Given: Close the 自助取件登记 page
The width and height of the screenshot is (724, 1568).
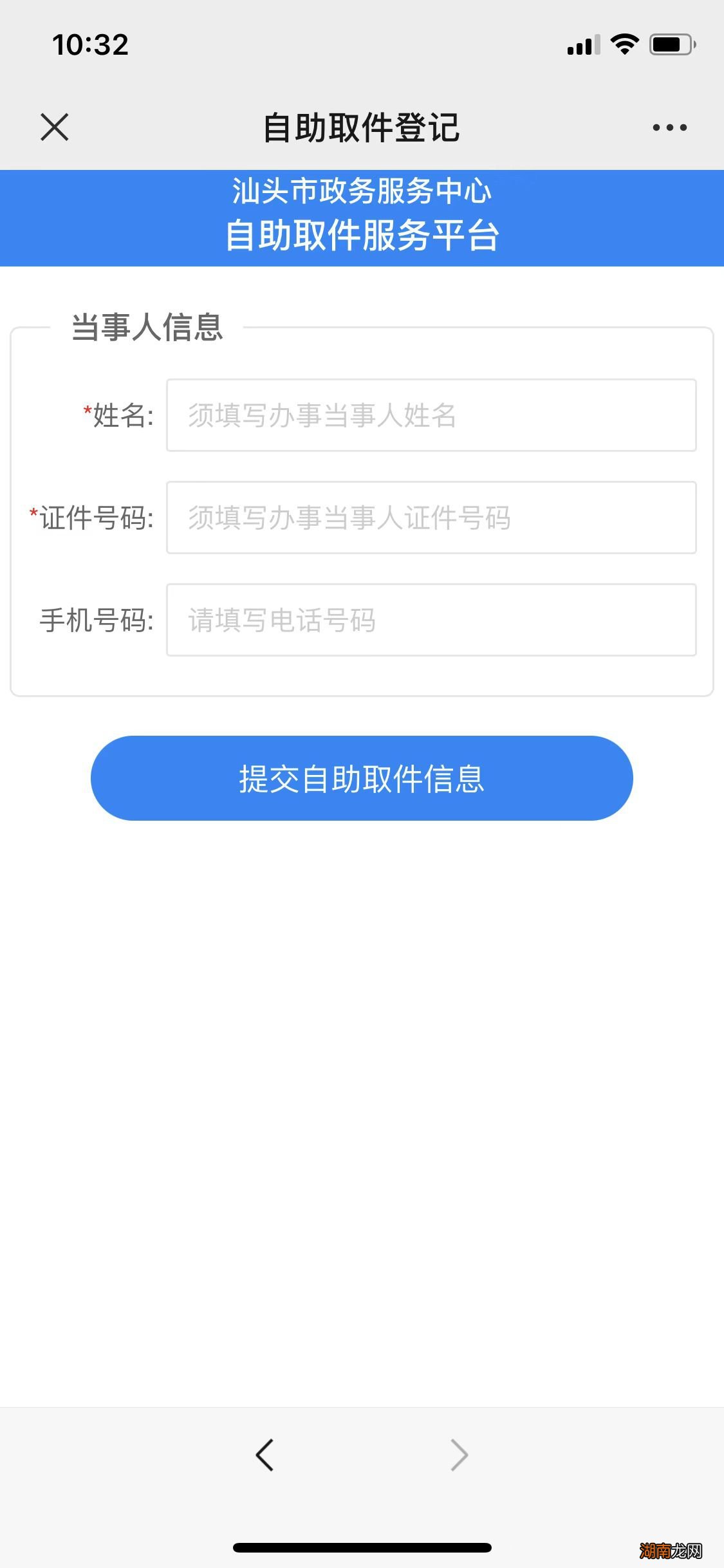Looking at the screenshot, I should click(55, 127).
